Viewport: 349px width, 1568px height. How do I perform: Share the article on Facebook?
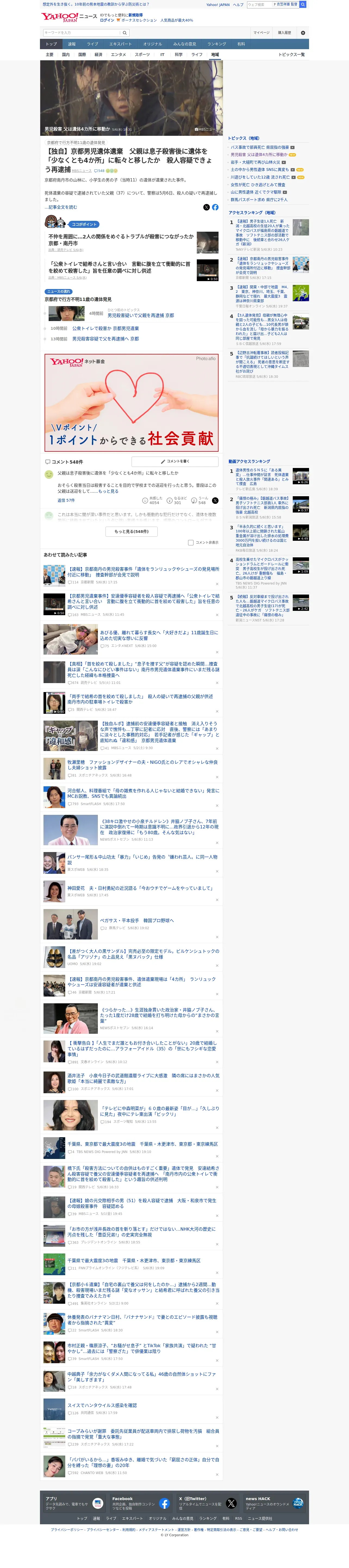(215, 207)
